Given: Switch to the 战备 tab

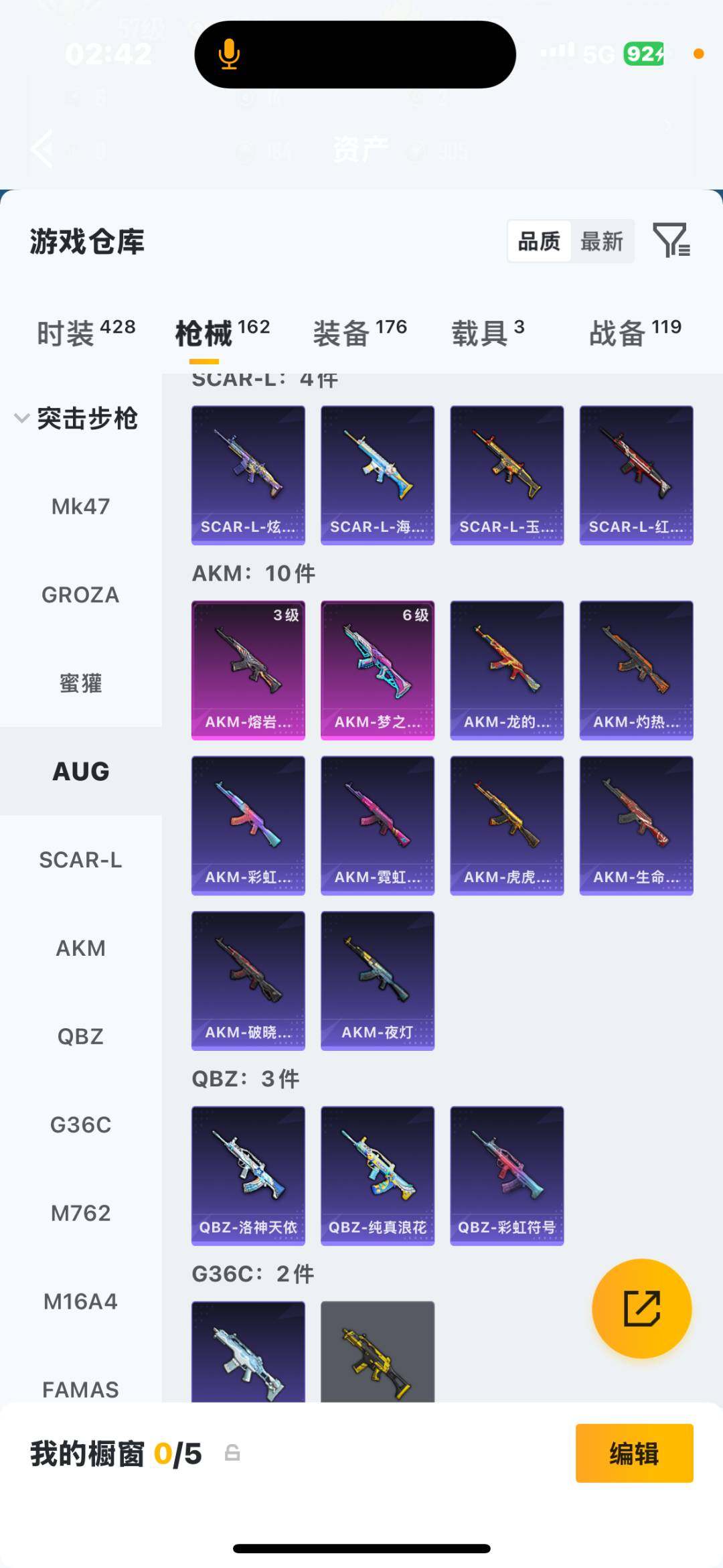Looking at the screenshot, I should coord(635,332).
